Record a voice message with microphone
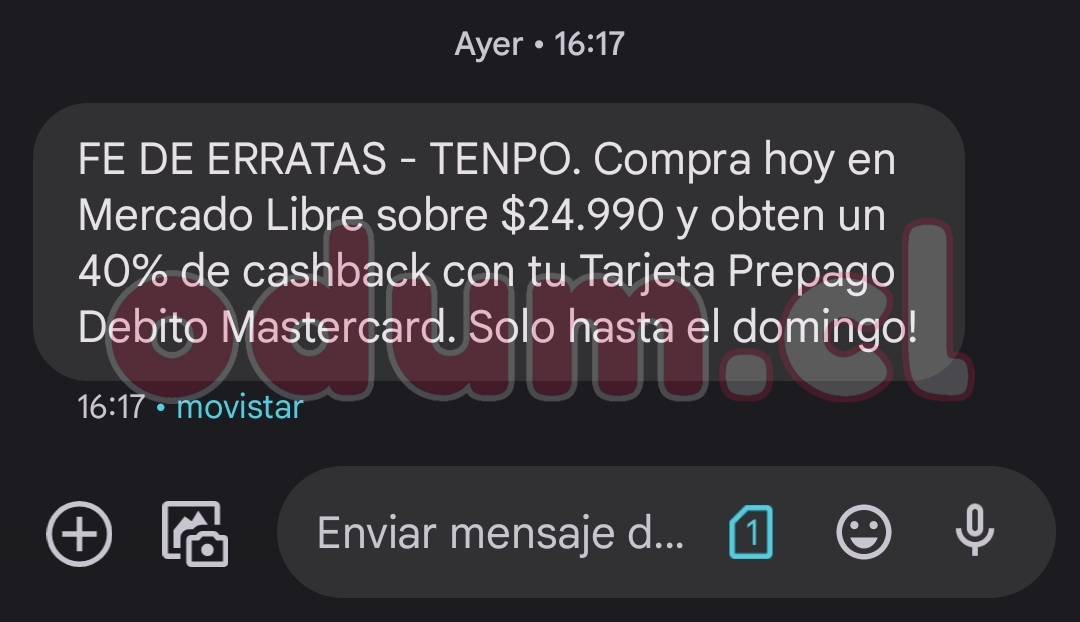The image size is (1080, 622). click(974, 532)
